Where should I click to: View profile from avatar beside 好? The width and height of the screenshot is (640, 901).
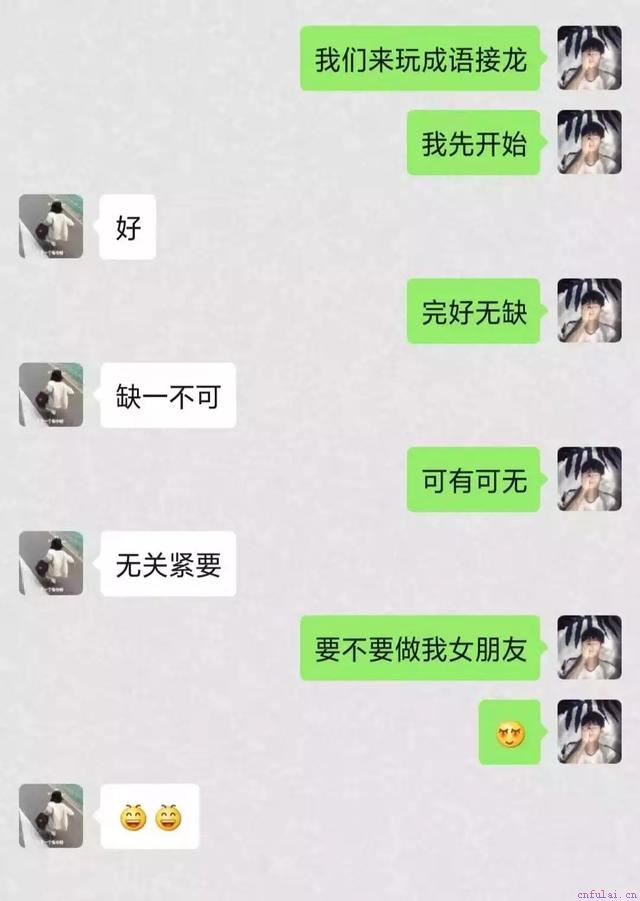[51, 226]
